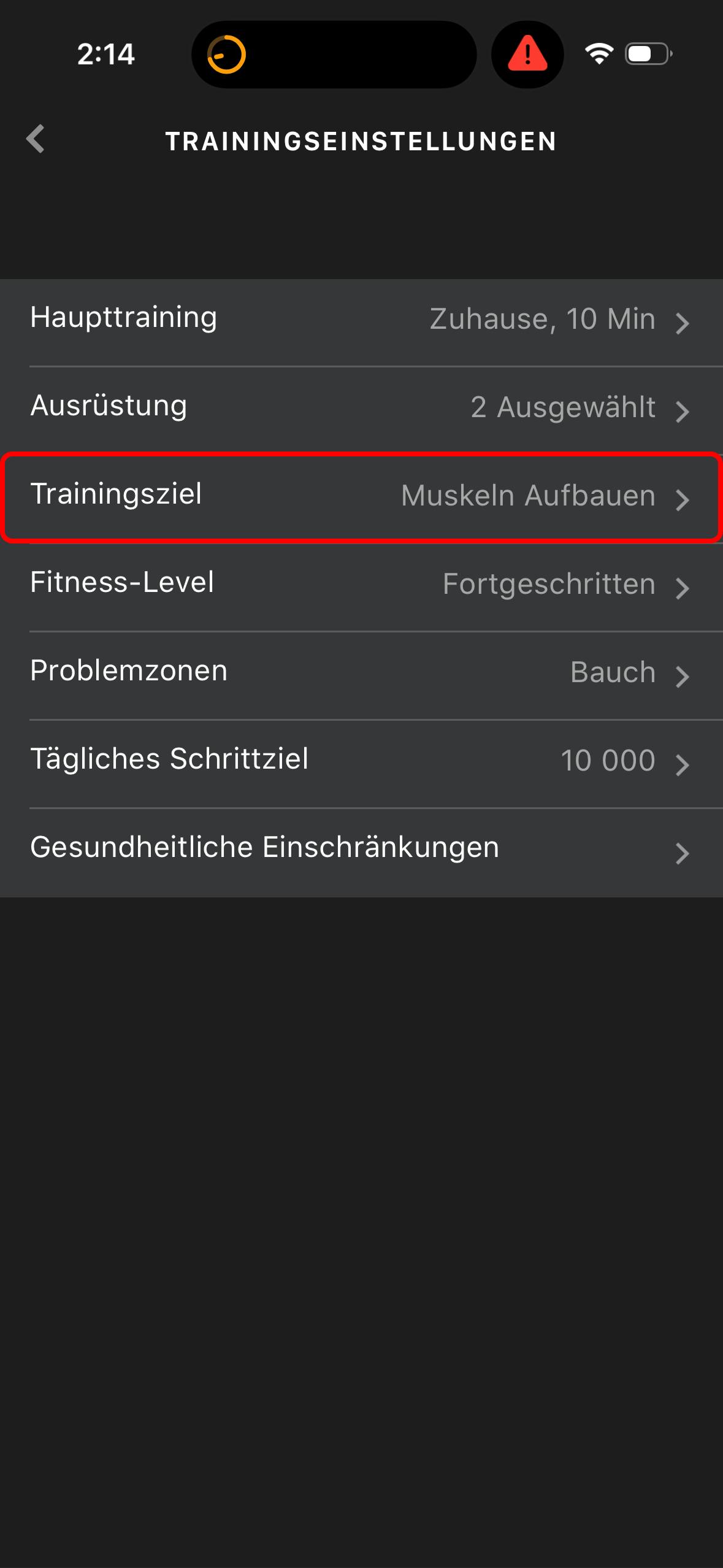Open Gesundheitliche Einschränkungen
This screenshot has height=1568, width=723.
pos(361,850)
